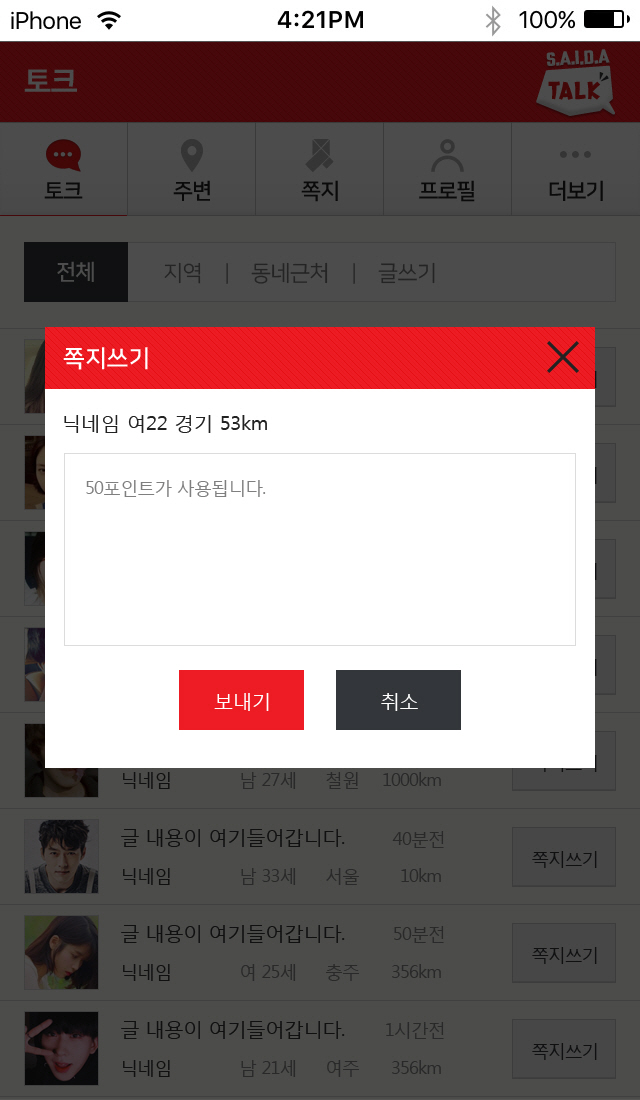Select the 토크 tab
Viewport: 640px width, 1100px height.
pos(64,170)
